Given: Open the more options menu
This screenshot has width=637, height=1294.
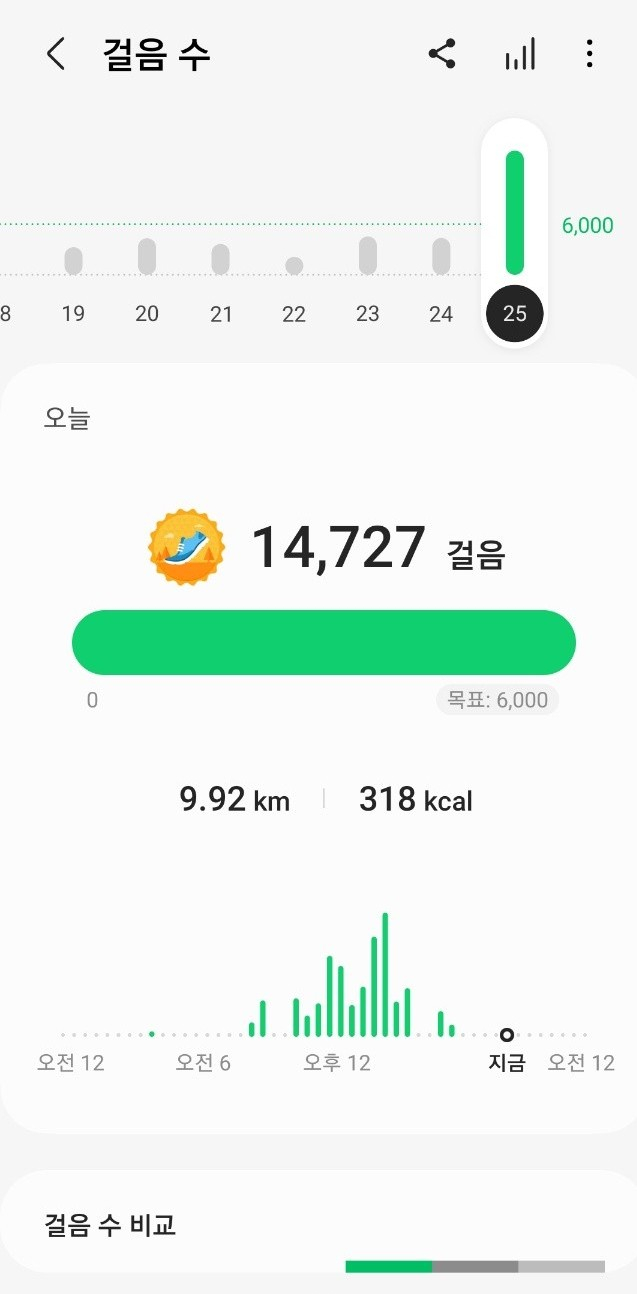Looking at the screenshot, I should coord(590,54).
